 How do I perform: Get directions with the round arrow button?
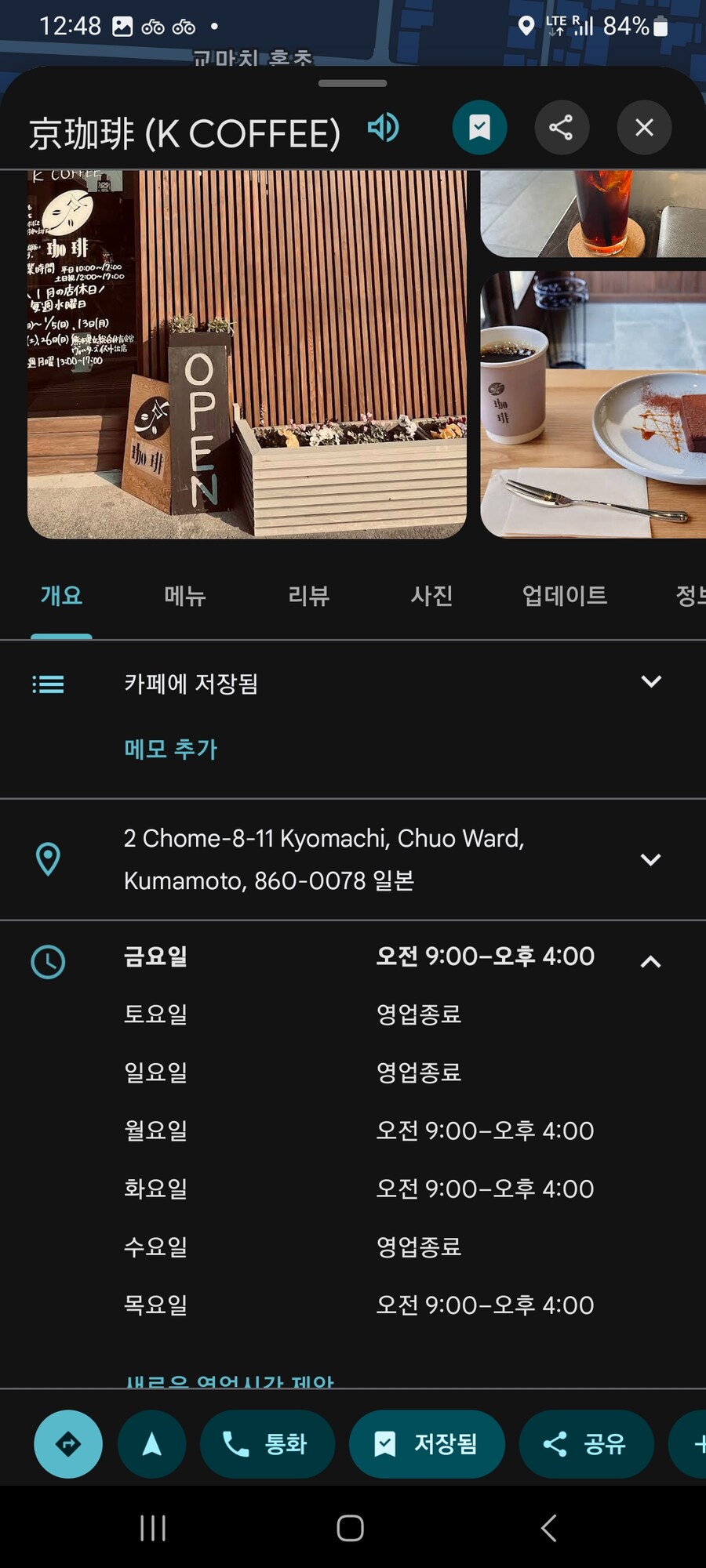[68, 1444]
